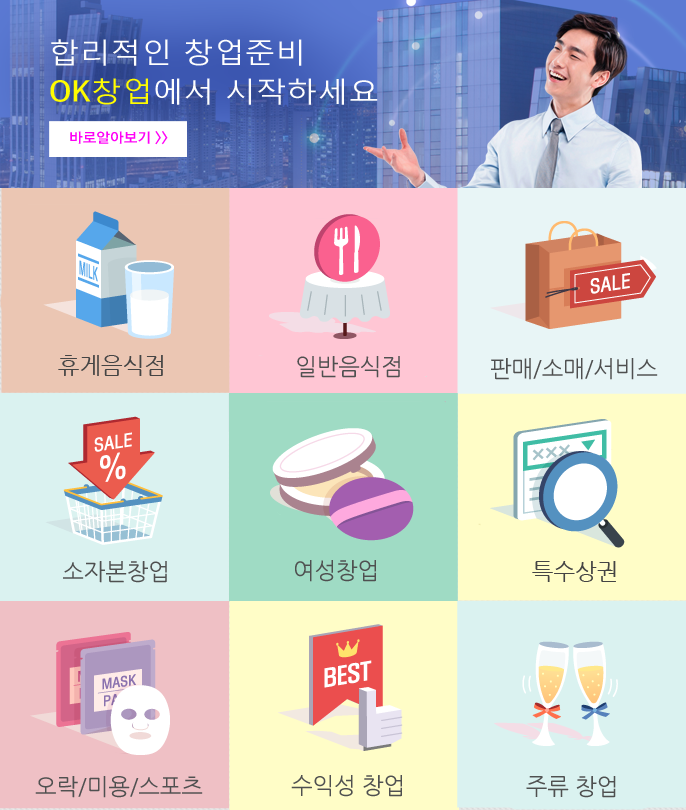Image resolution: width=686 pixels, height=810 pixels.
Task: Choose the 소자본창업 tile
Action: [x=114, y=497]
